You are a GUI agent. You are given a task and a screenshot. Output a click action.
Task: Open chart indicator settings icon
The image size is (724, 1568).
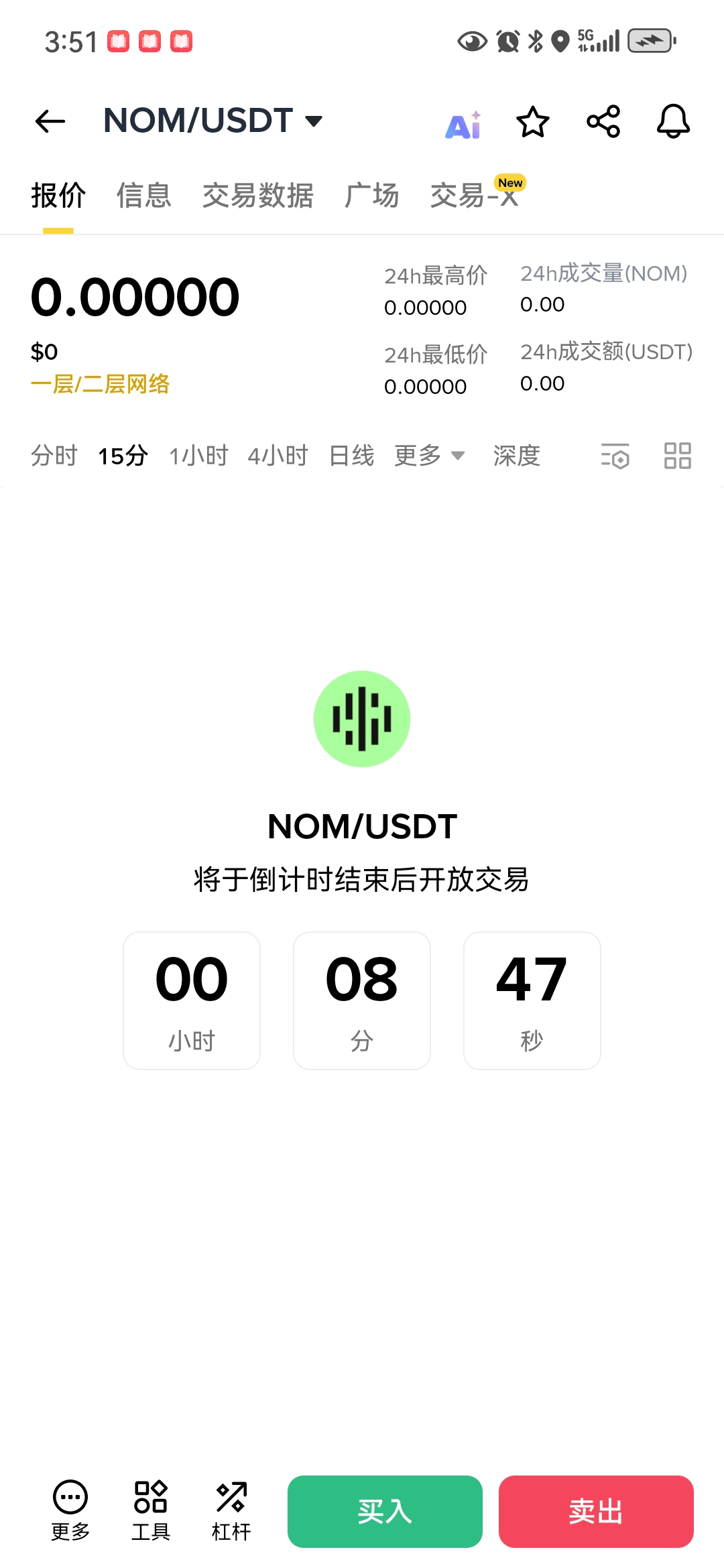point(615,456)
